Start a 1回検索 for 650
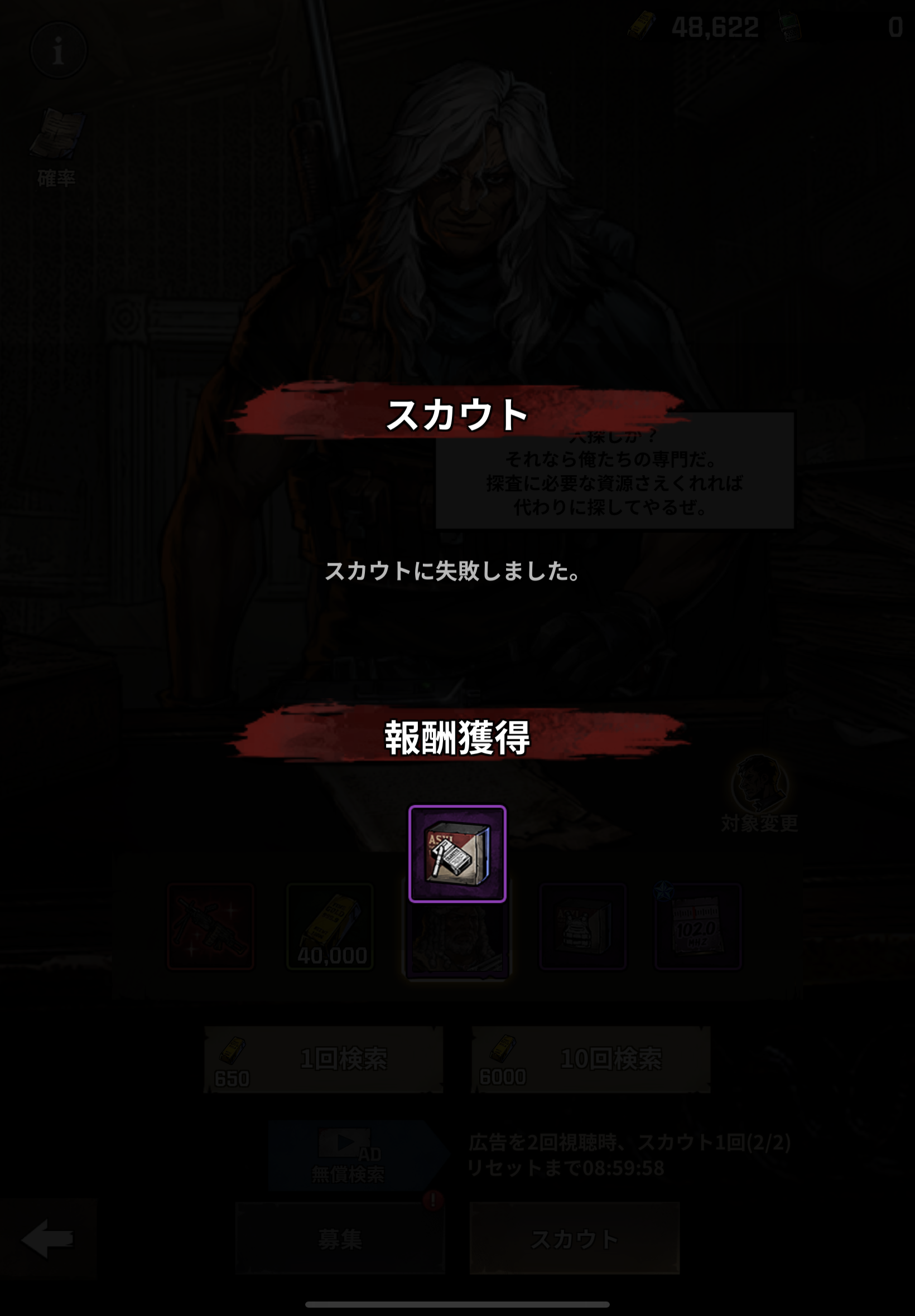This screenshot has height=1316, width=915. point(324,1059)
